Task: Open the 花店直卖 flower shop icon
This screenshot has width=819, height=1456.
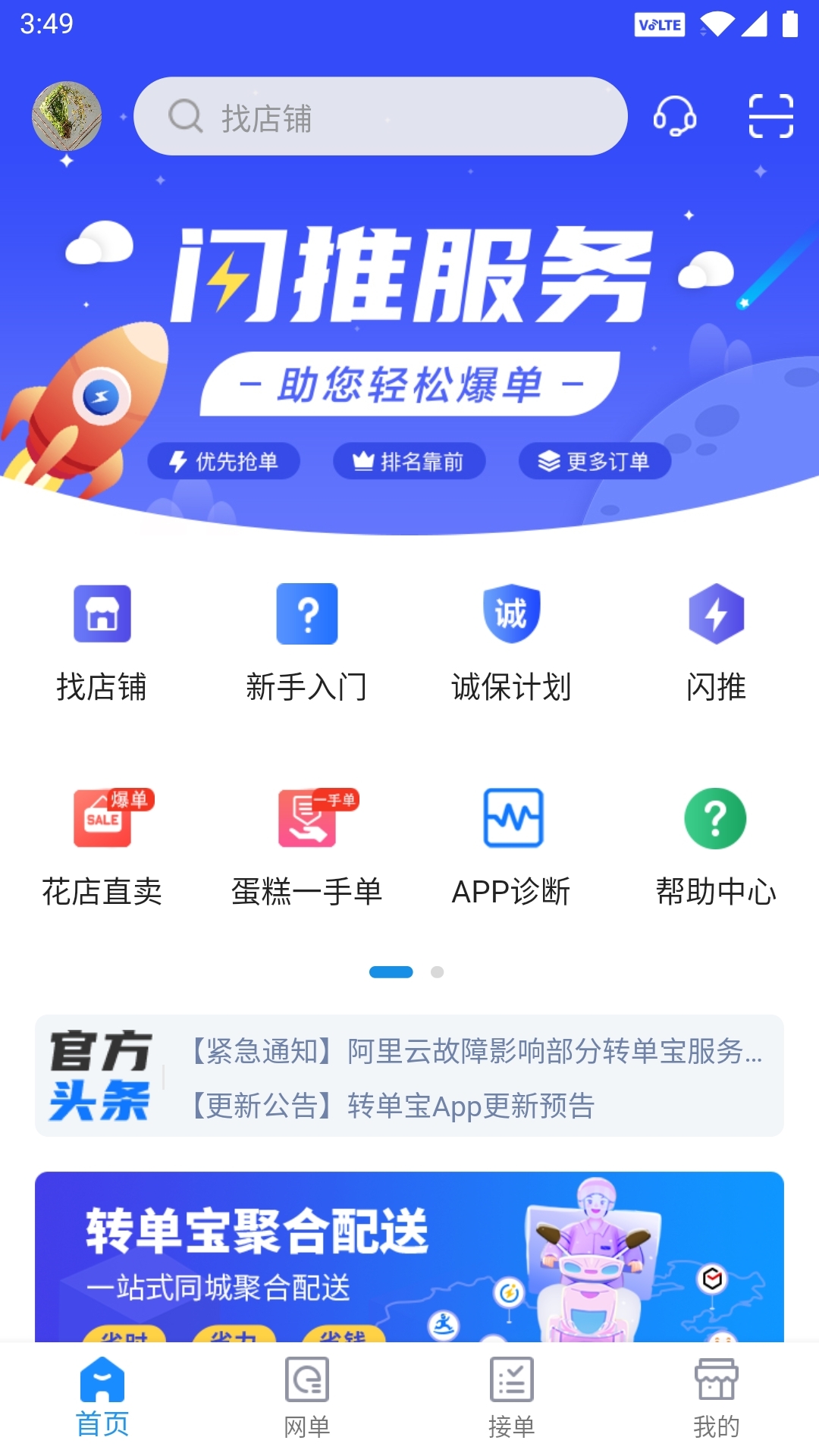Action: tap(102, 819)
